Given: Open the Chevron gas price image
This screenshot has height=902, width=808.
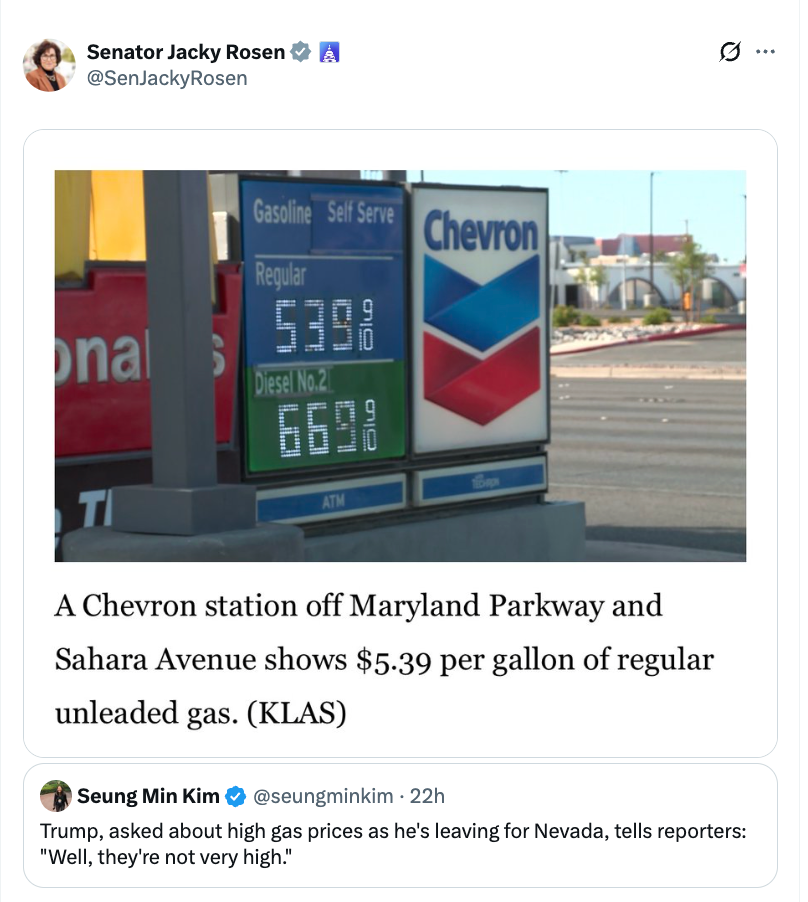Looking at the screenshot, I should pyautogui.click(x=400, y=365).
